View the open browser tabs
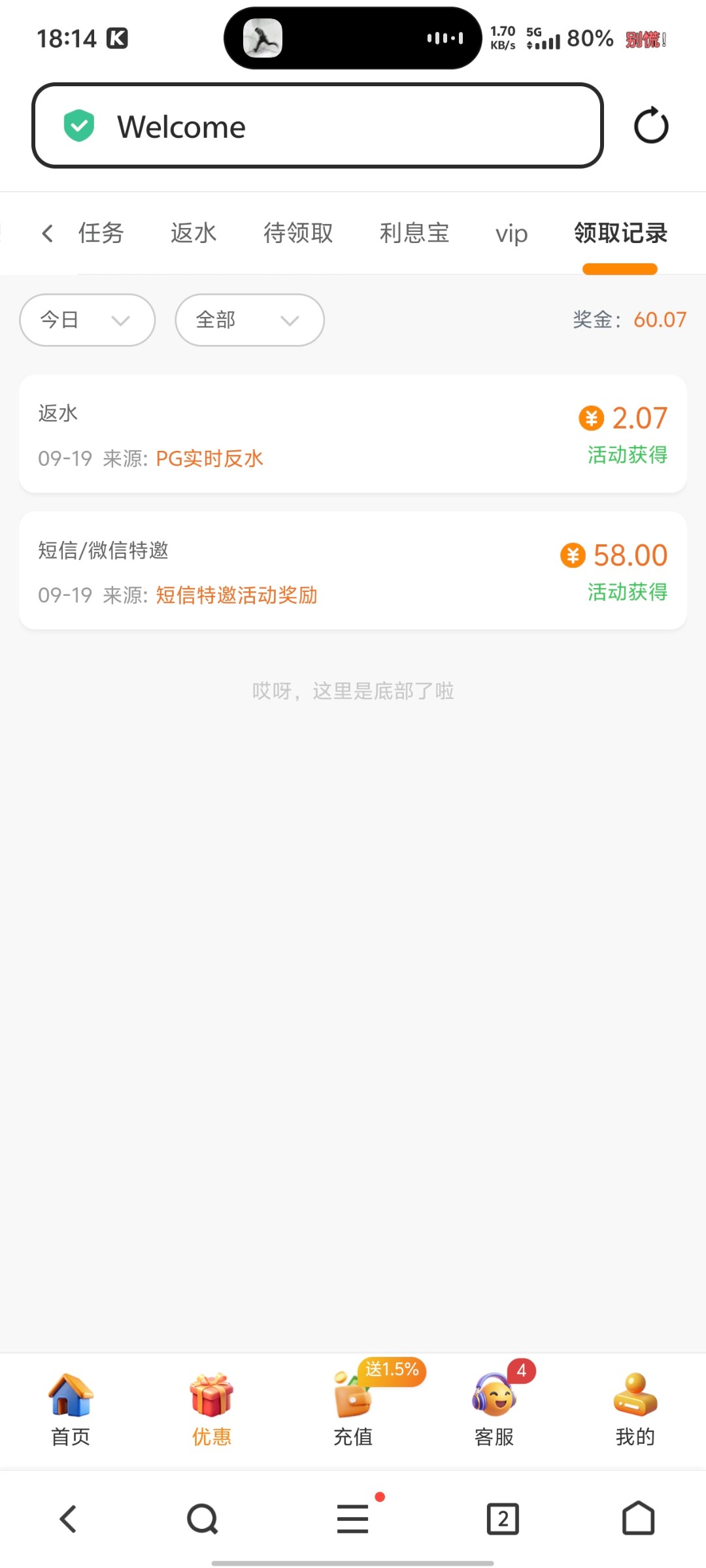Screen dimensions: 706x1568 tap(503, 1519)
